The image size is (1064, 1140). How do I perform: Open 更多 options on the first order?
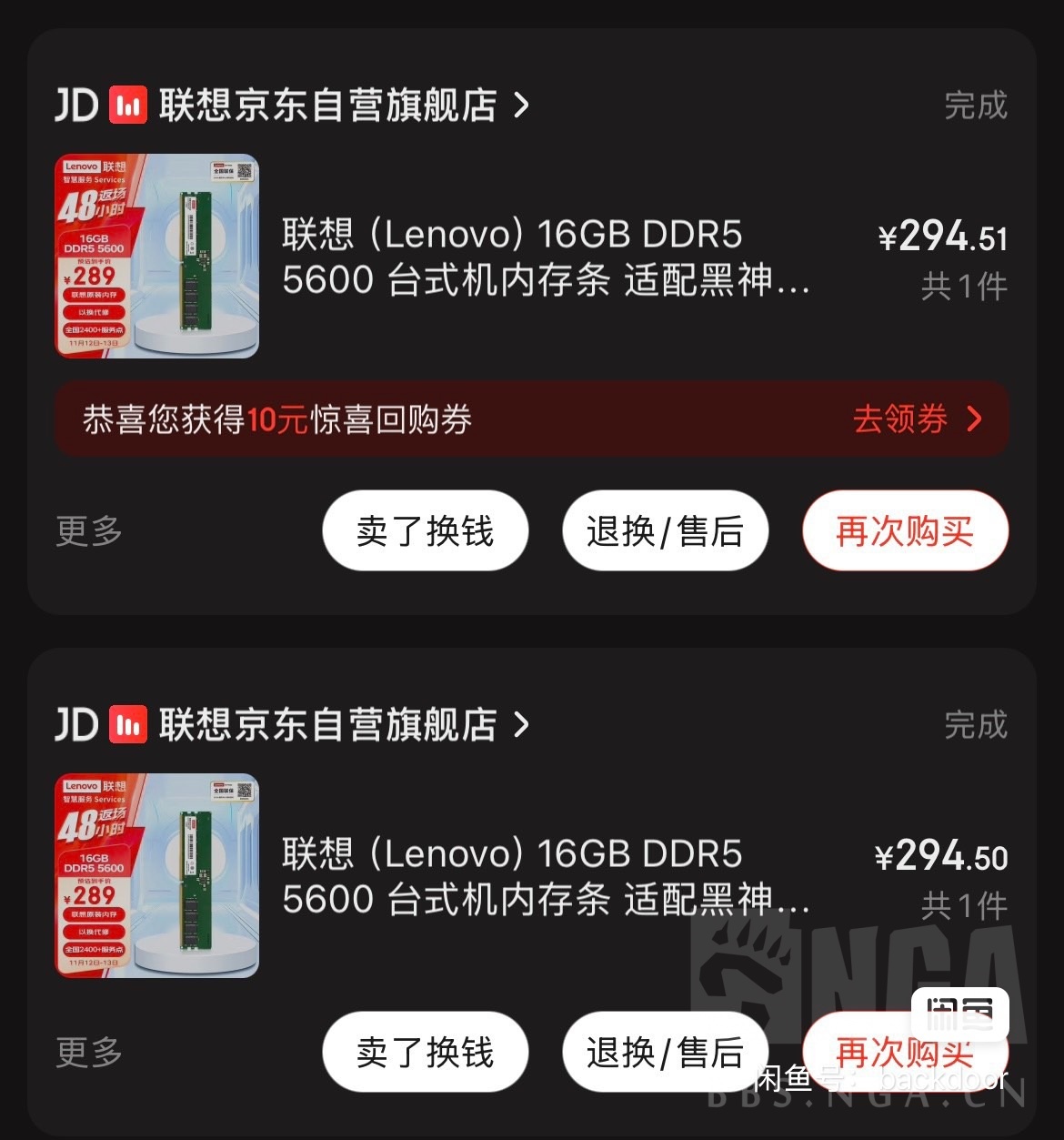(x=86, y=530)
